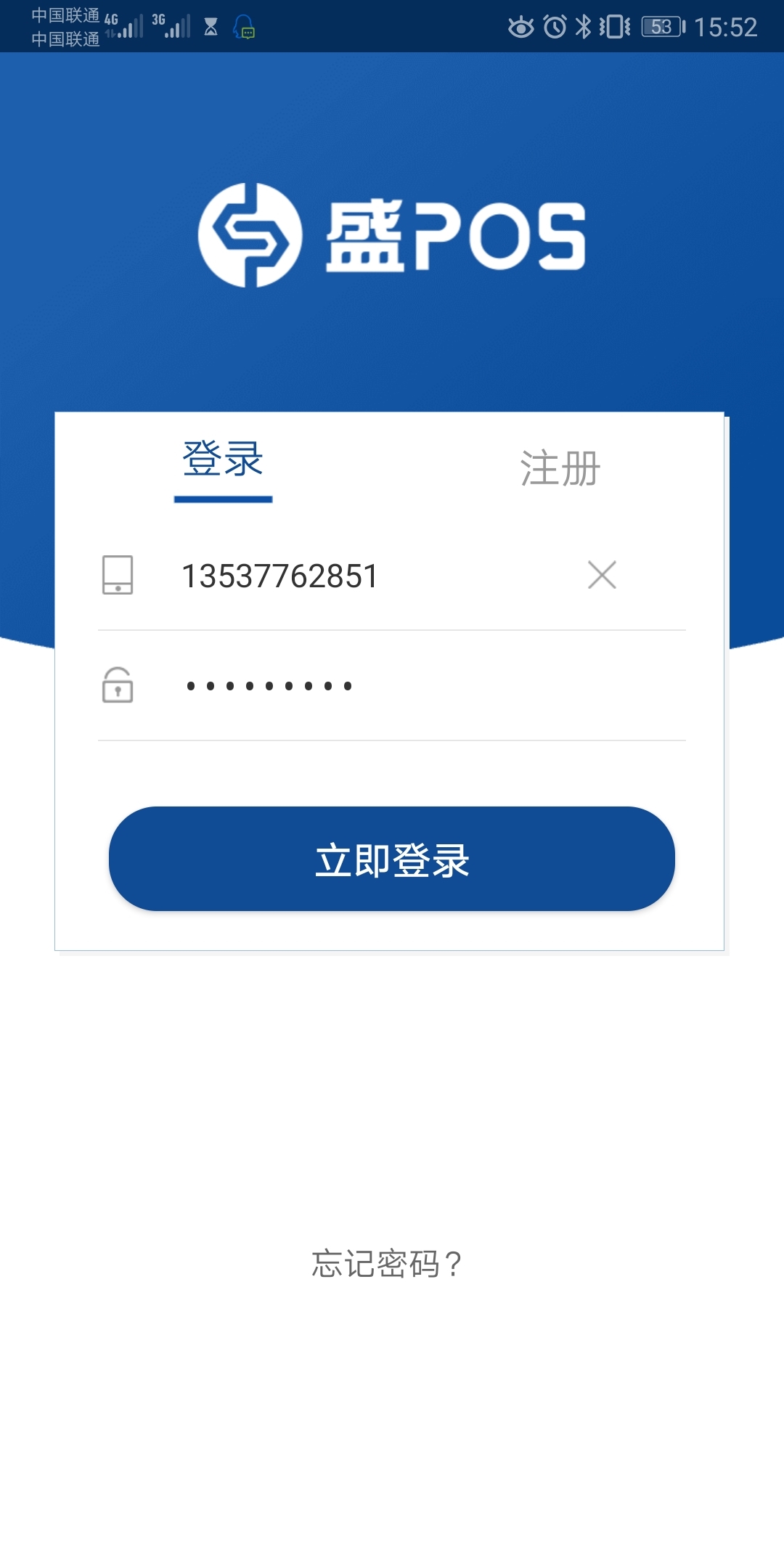Tap the notification bell icon in status bar
Screen dimensions: 784x1568
(245, 29)
